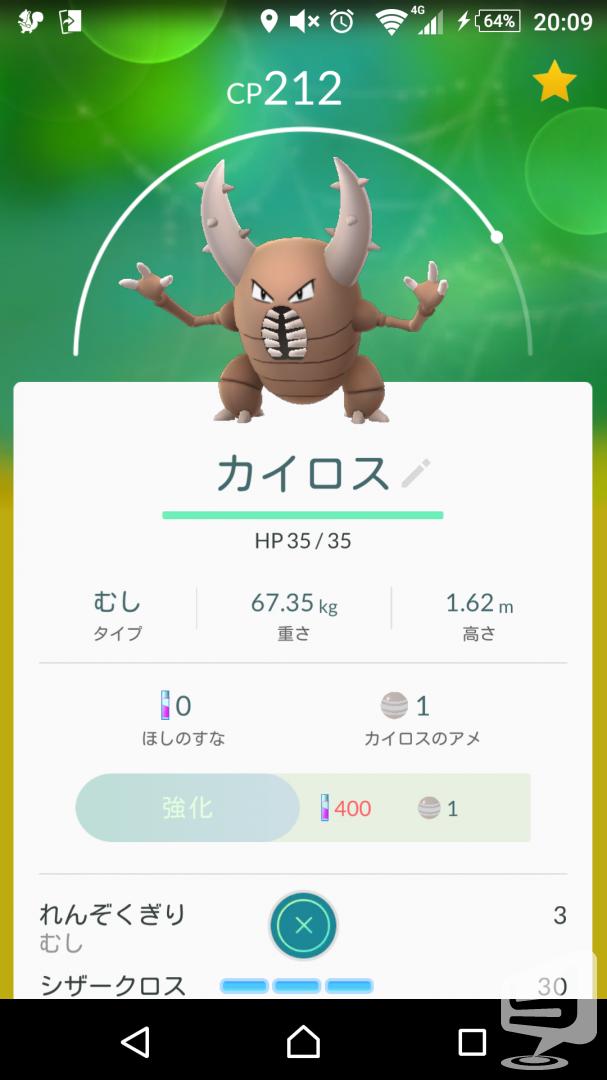Close the Pokémon detail screen
This screenshot has height=1080, width=607.
[x=303, y=925]
